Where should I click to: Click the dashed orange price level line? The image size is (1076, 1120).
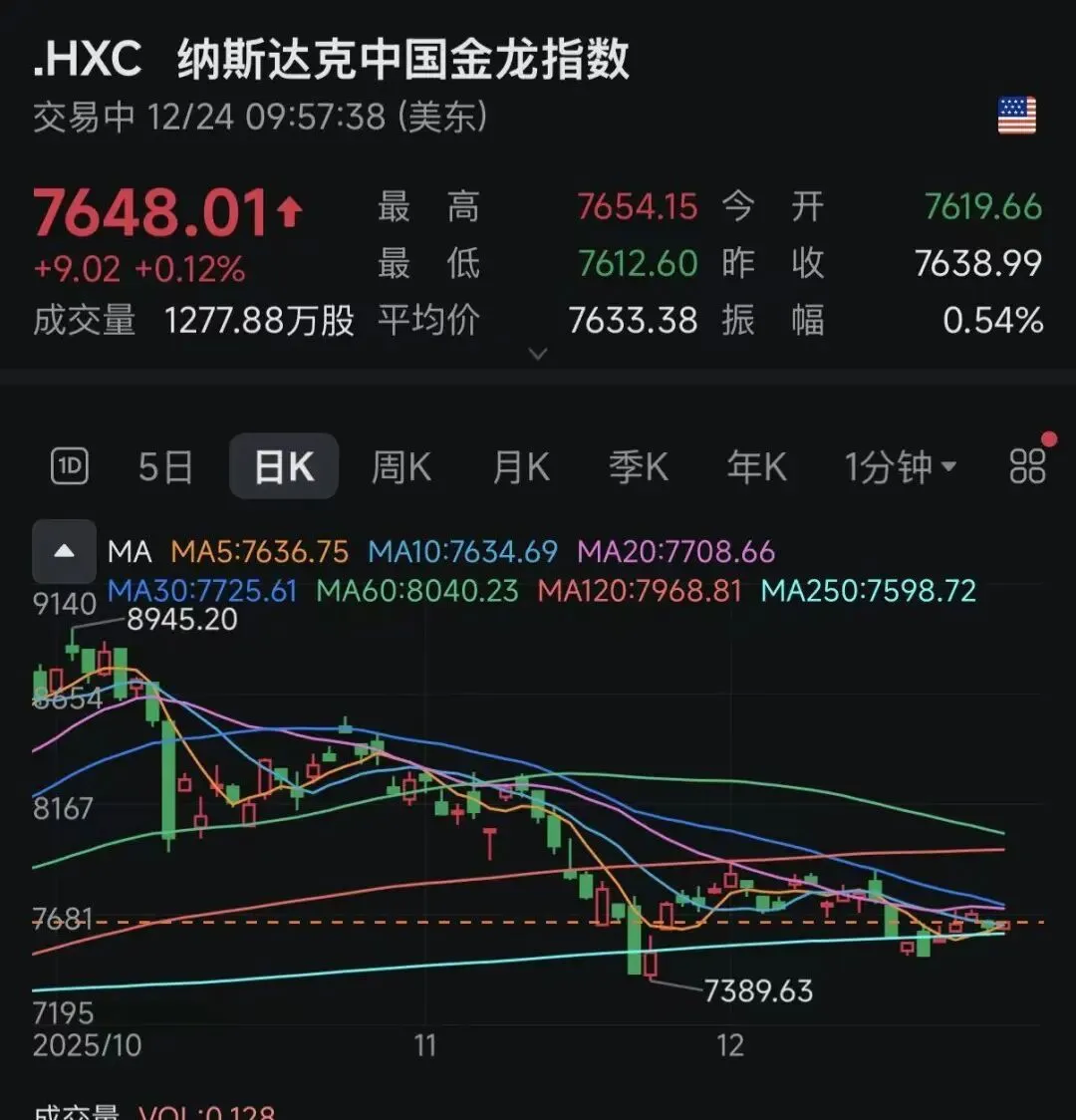pos(399,925)
